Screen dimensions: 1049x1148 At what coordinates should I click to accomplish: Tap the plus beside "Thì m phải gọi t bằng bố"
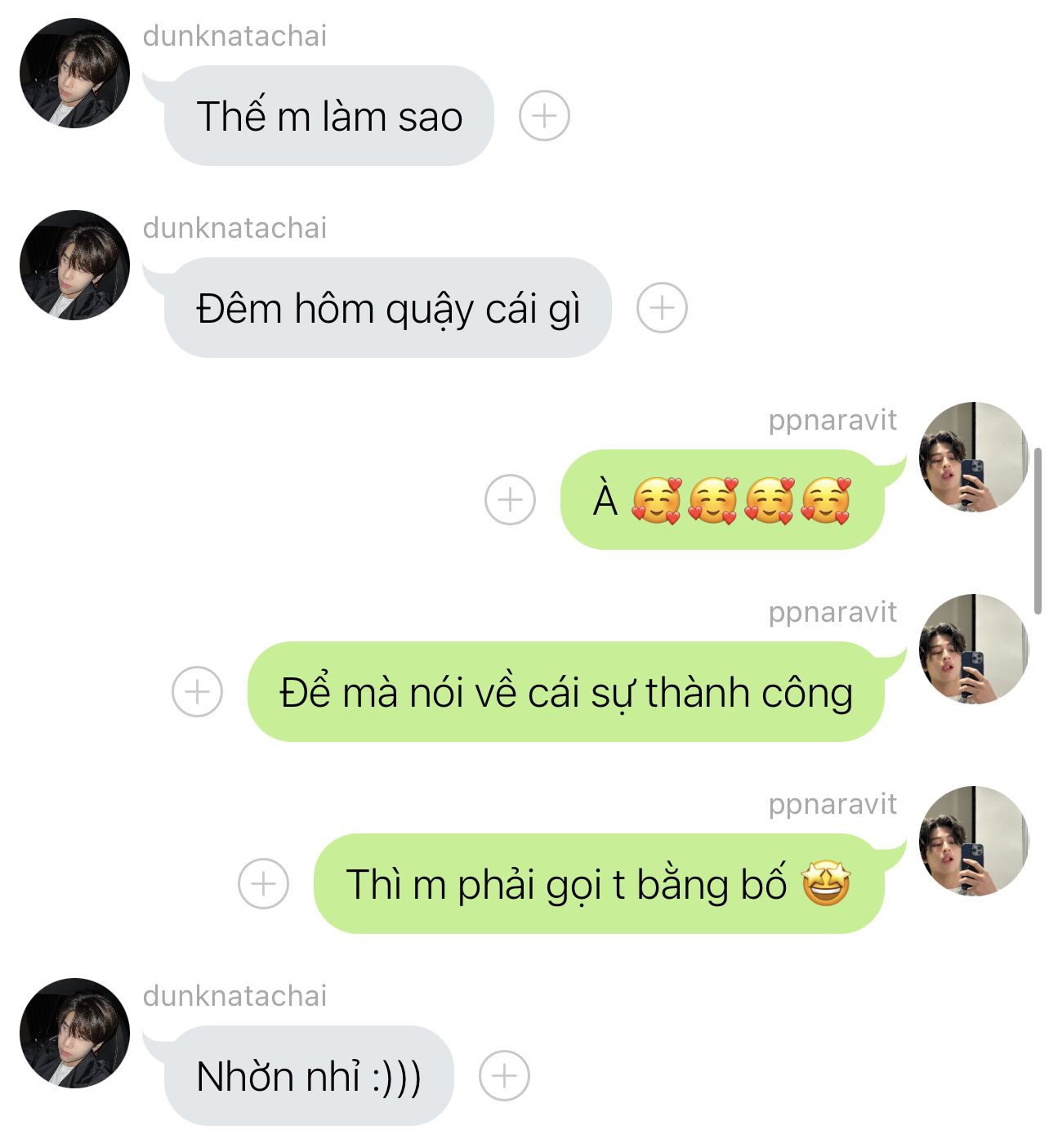263,883
